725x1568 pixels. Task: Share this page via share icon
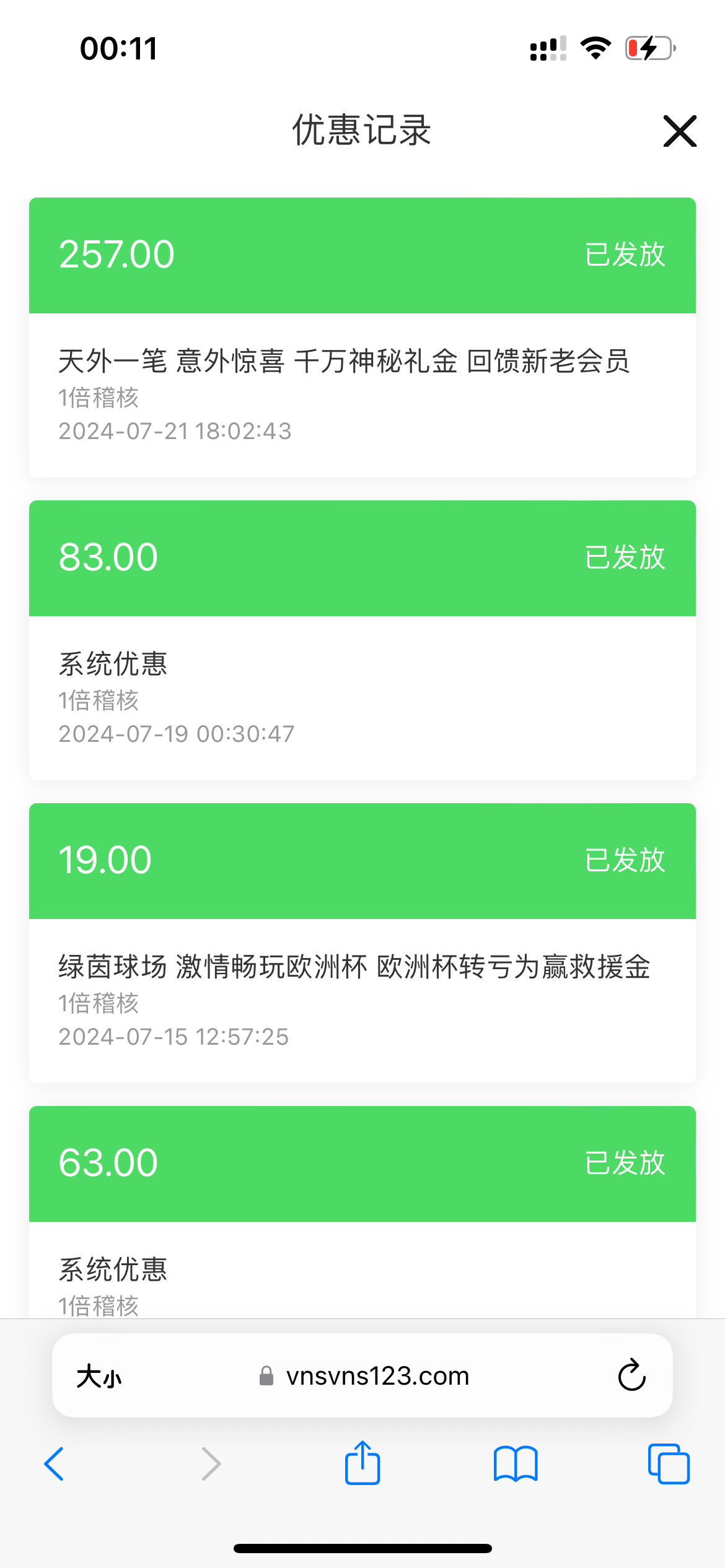pyautogui.click(x=362, y=1463)
